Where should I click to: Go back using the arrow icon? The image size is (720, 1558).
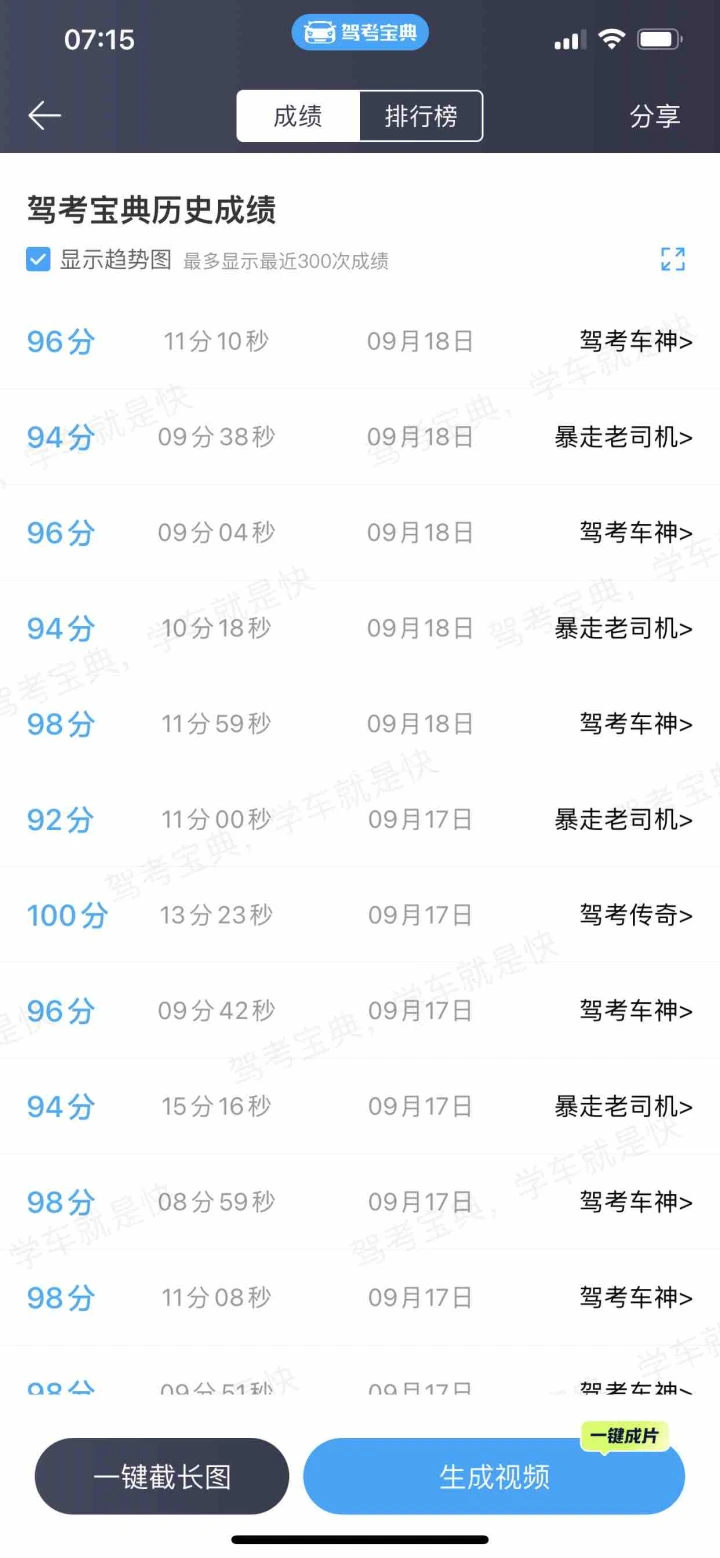(x=45, y=116)
